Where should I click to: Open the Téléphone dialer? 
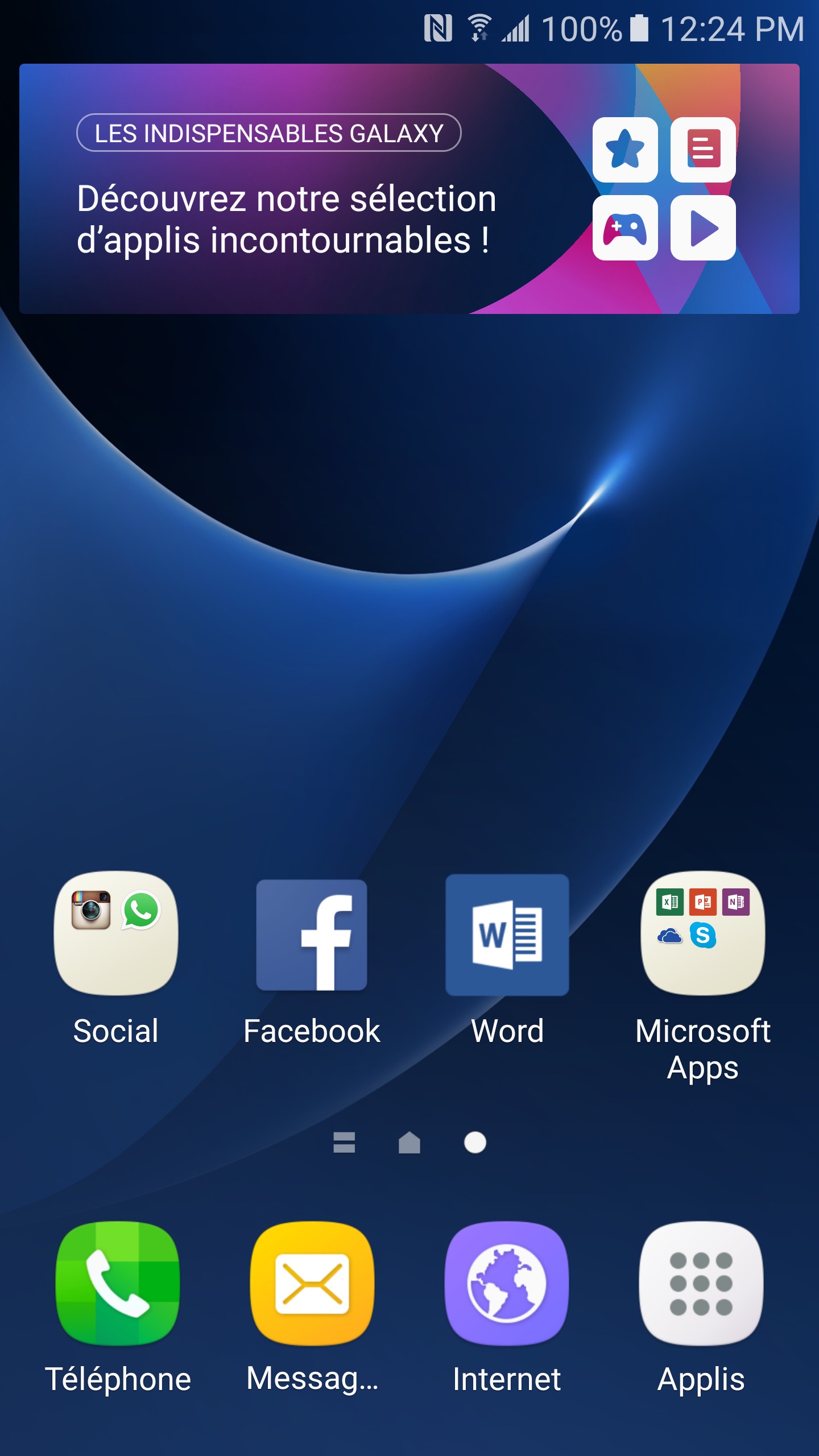118,1283
